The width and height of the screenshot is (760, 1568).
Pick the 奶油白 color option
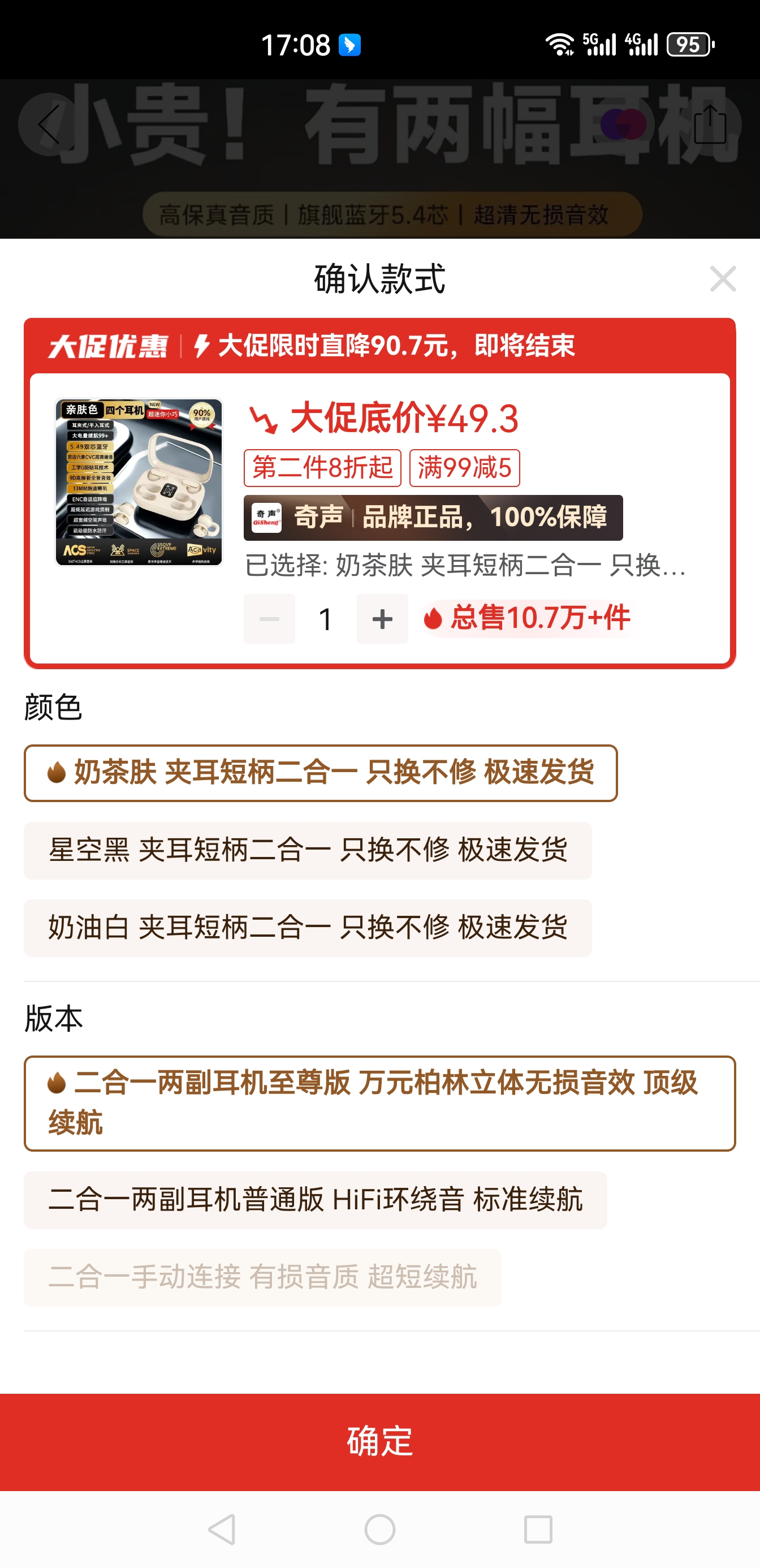307,928
